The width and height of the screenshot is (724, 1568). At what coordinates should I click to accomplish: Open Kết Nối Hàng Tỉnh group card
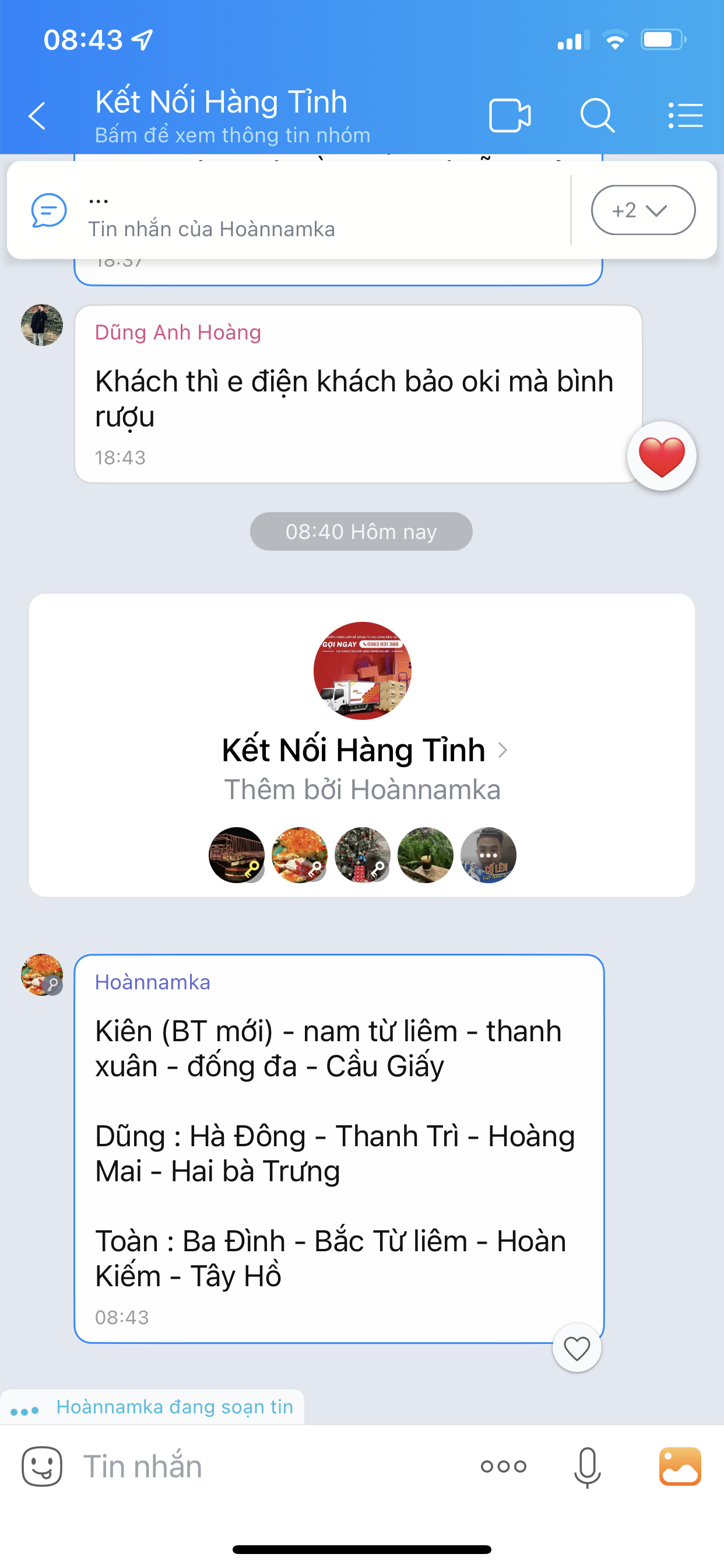pos(361,750)
